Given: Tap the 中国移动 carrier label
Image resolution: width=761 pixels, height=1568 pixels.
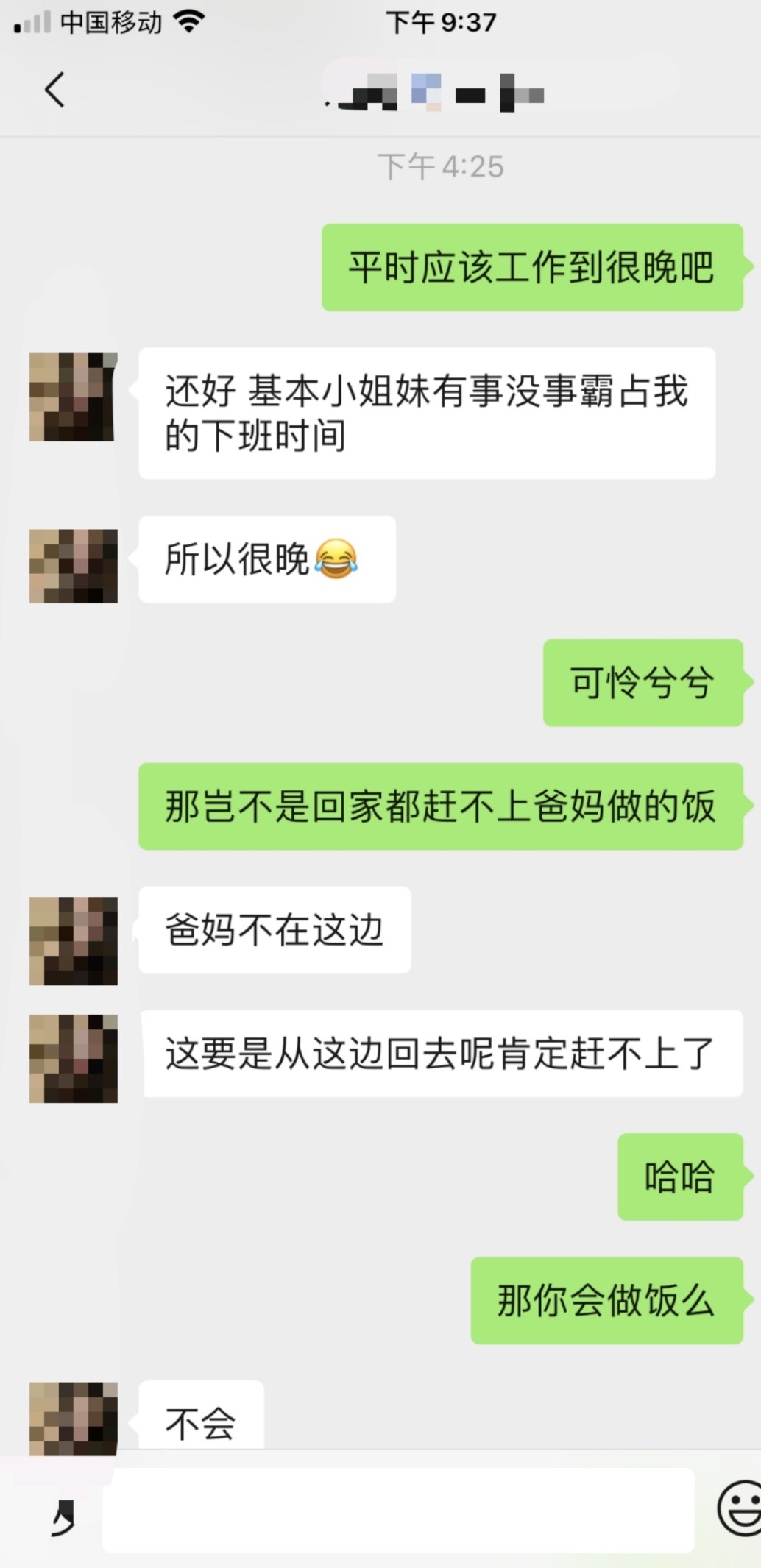Looking at the screenshot, I should coord(110,21).
